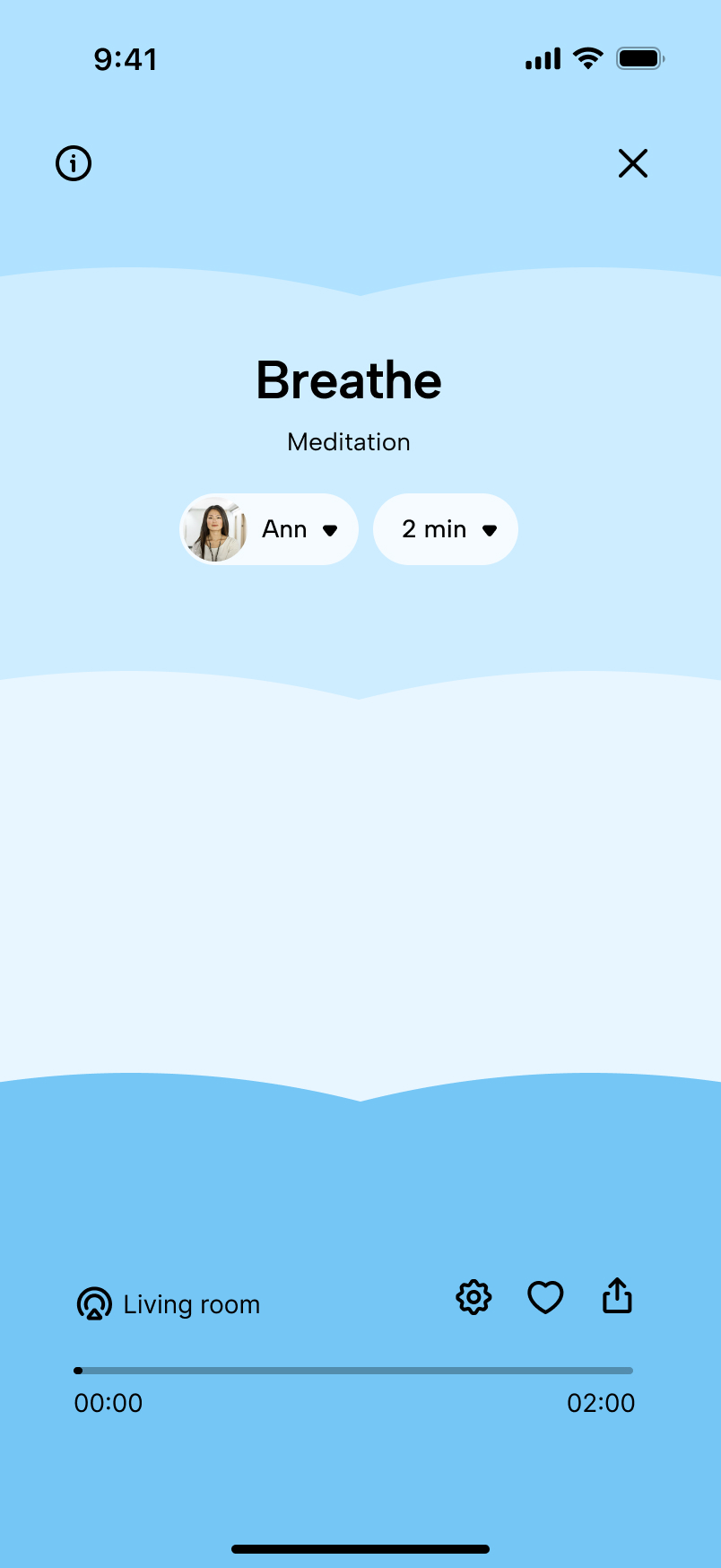Expand the Ann narrator dropdown
The width and height of the screenshot is (721, 1568).
click(x=269, y=529)
